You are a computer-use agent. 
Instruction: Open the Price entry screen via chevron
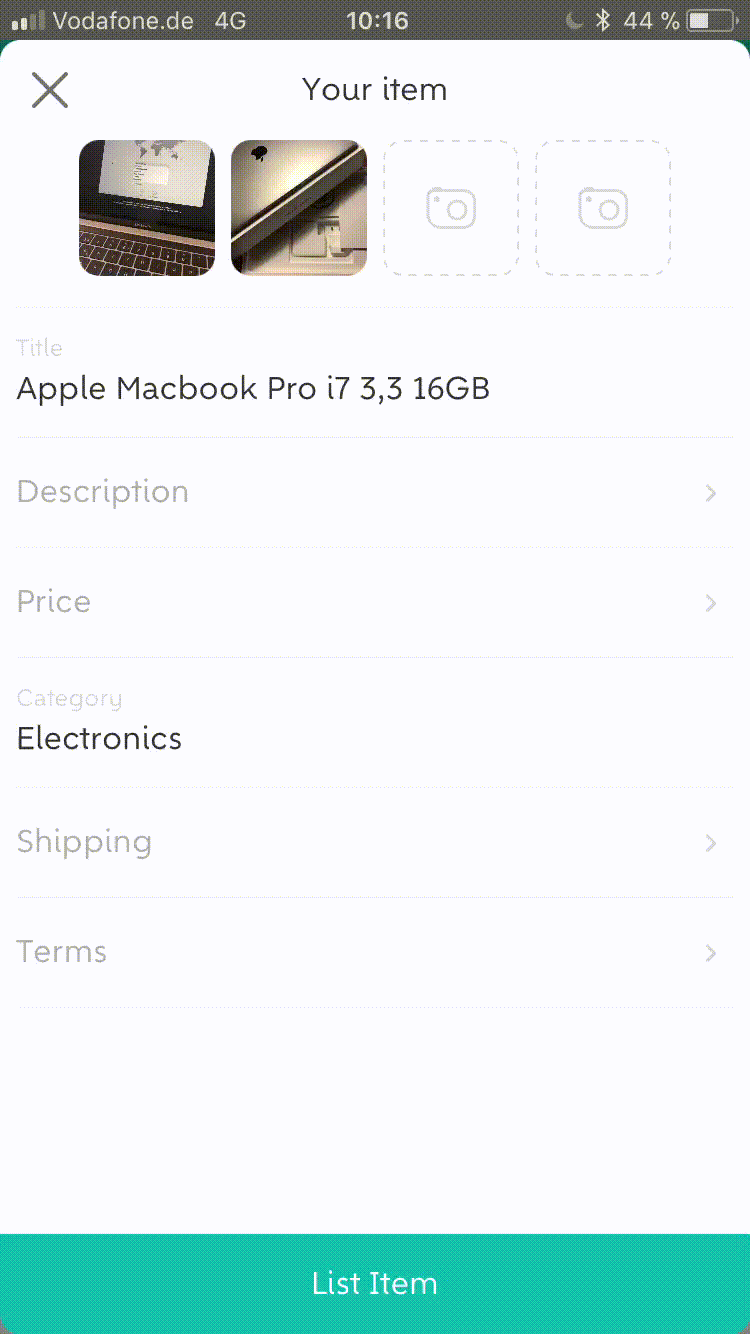(x=710, y=602)
